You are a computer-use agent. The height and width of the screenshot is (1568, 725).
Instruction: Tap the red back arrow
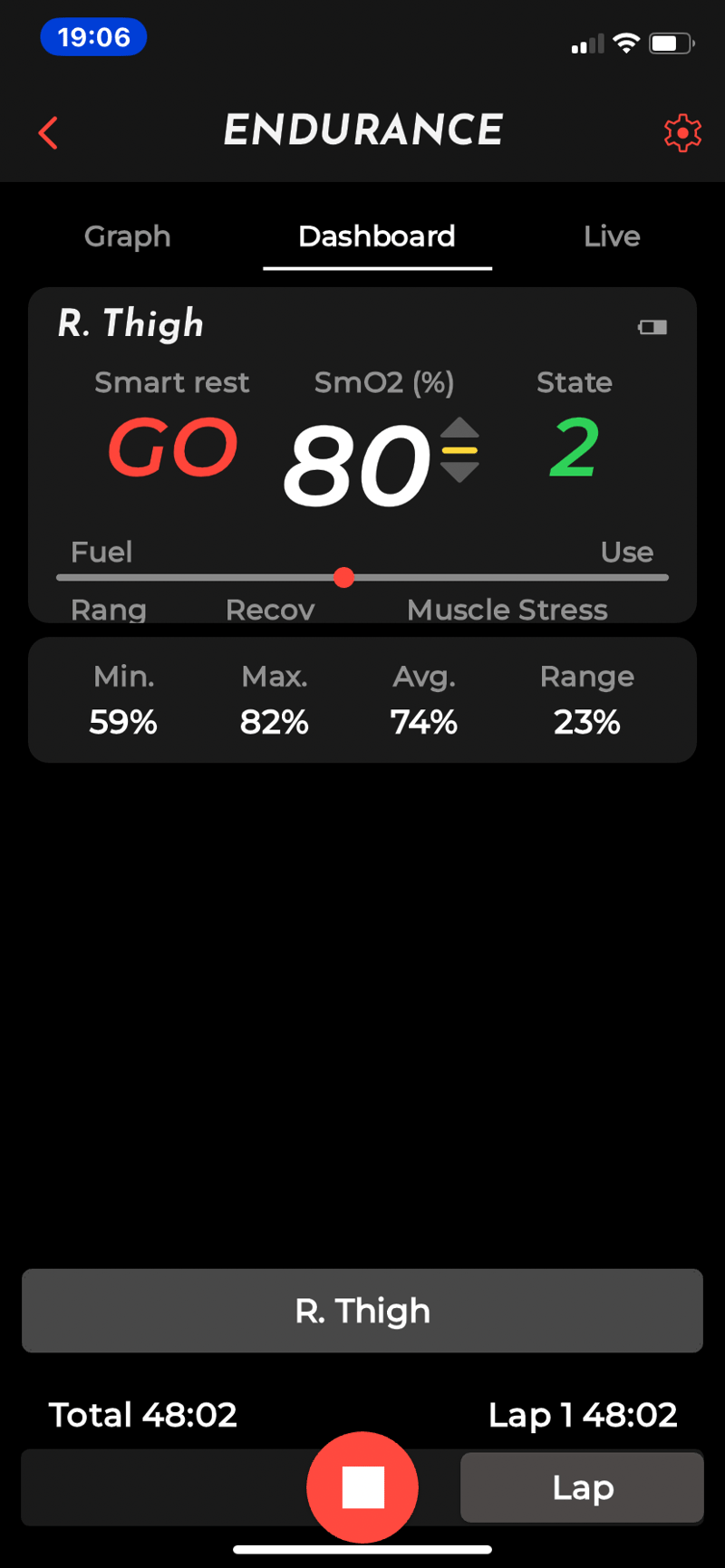coord(47,132)
